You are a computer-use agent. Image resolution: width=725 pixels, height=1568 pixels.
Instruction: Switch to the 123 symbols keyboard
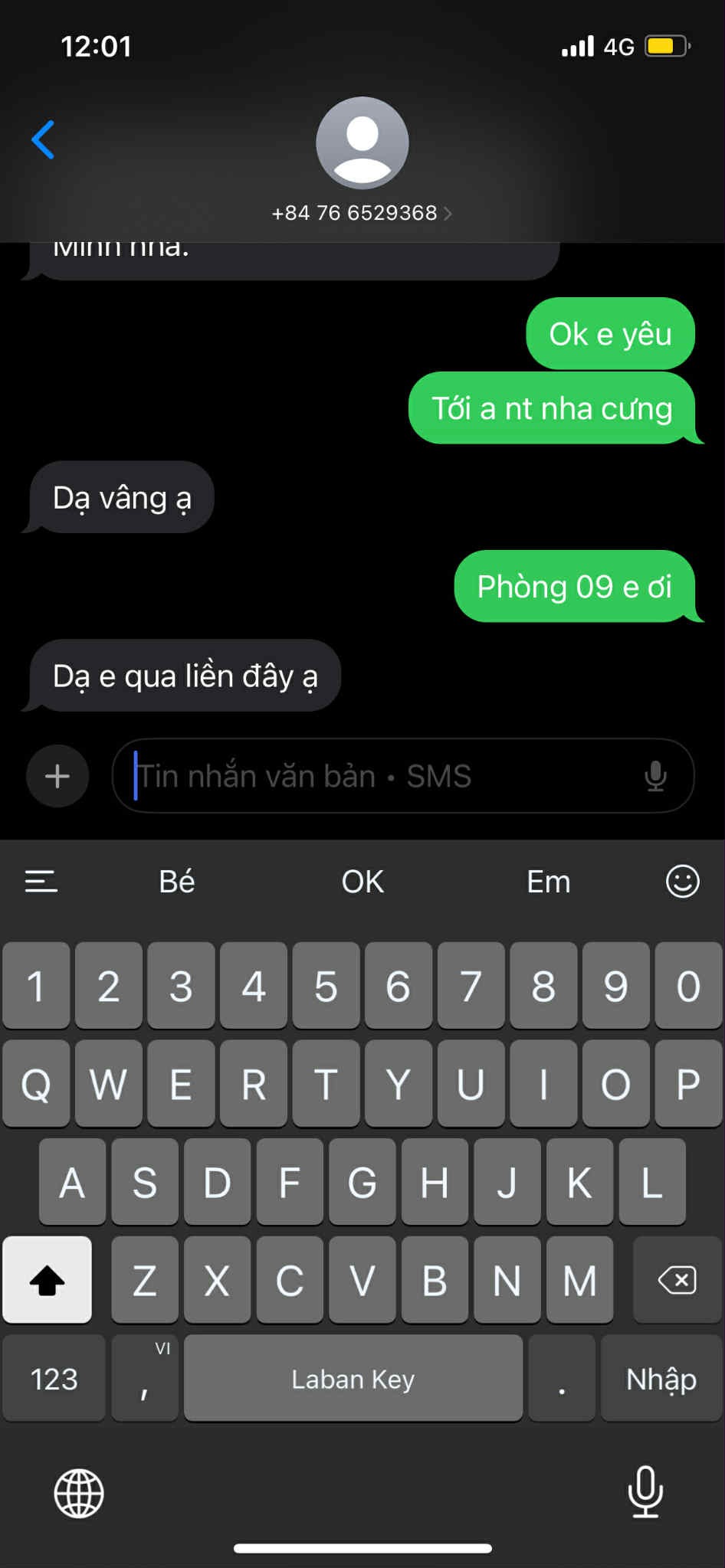54,1379
